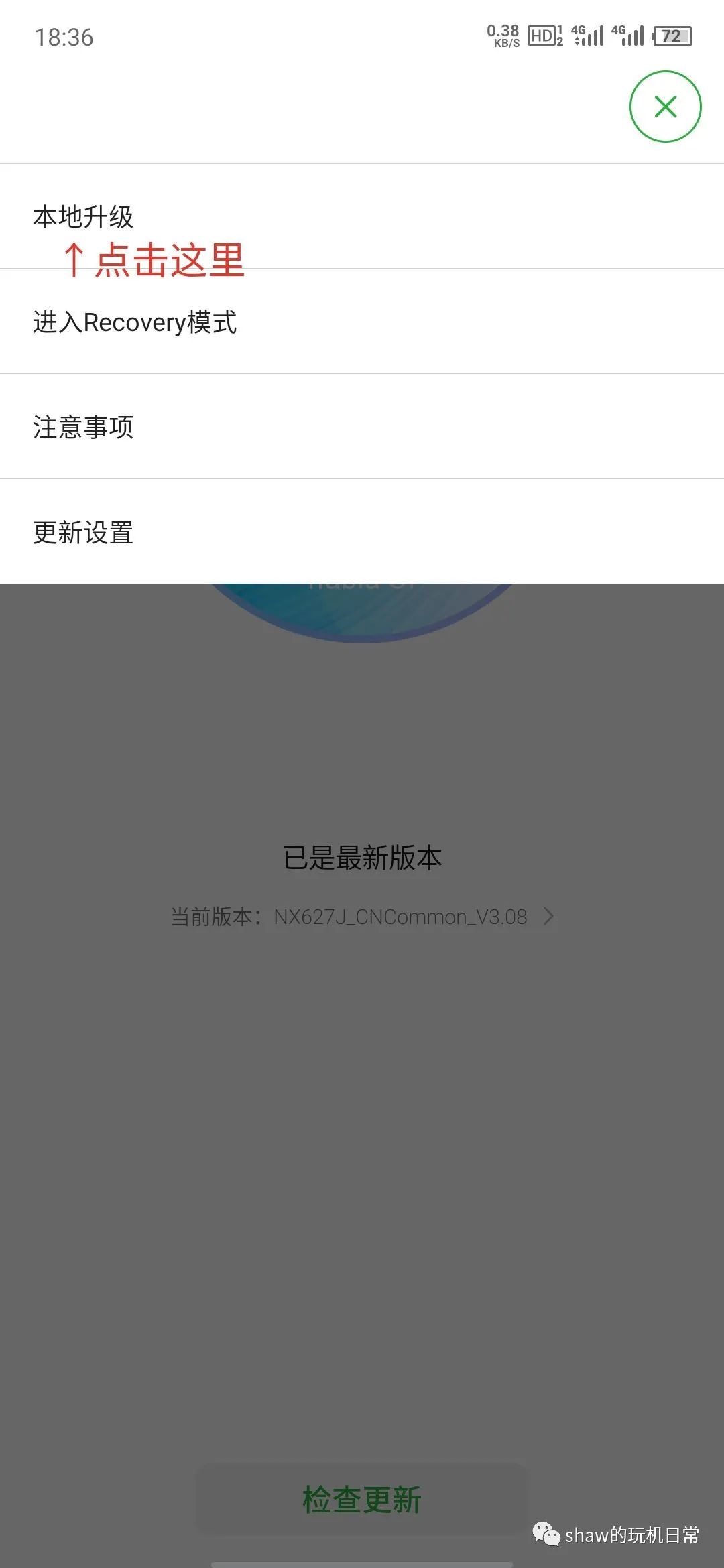Tap the 已是最新版本 status text
This screenshot has width=724, height=1568.
(x=362, y=856)
